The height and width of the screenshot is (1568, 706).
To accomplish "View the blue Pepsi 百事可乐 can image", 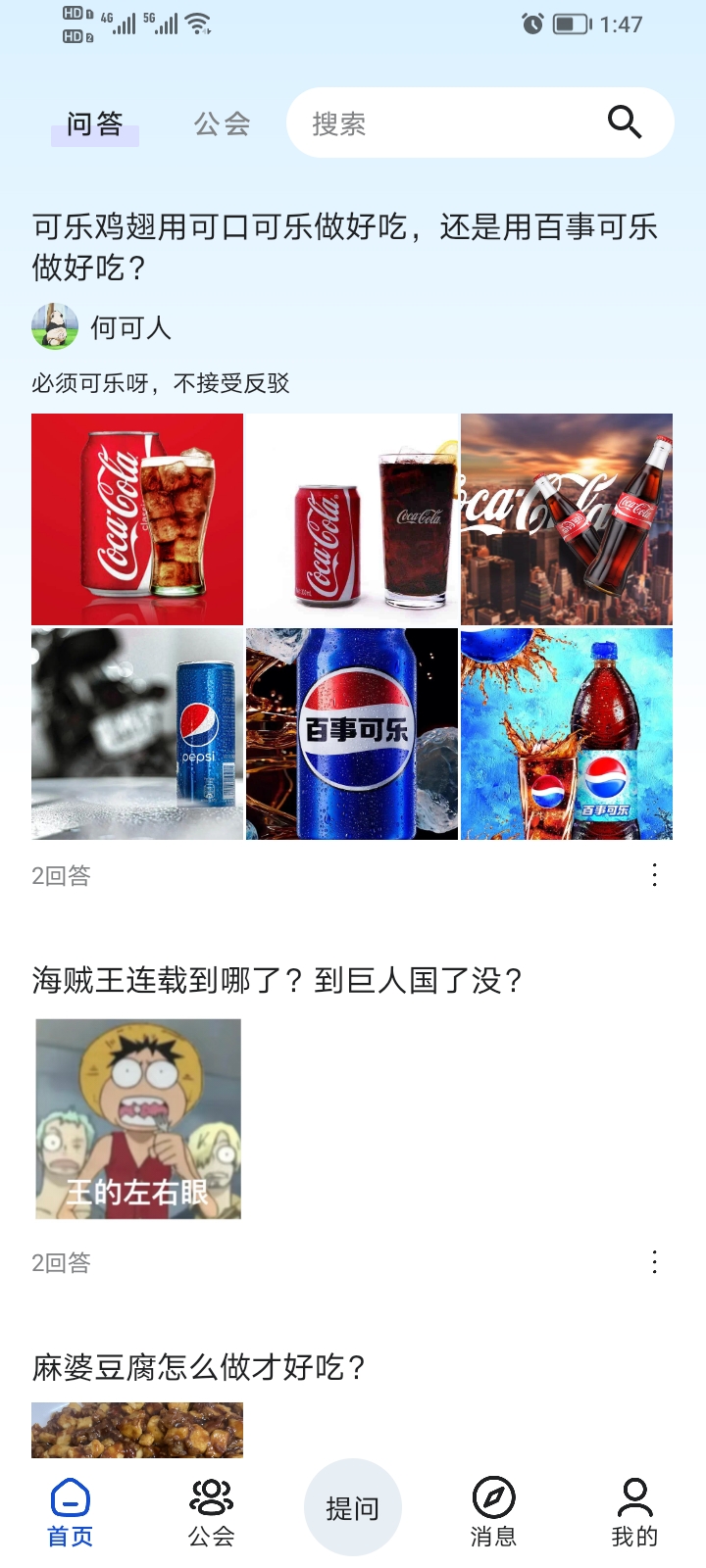I will click(x=351, y=735).
